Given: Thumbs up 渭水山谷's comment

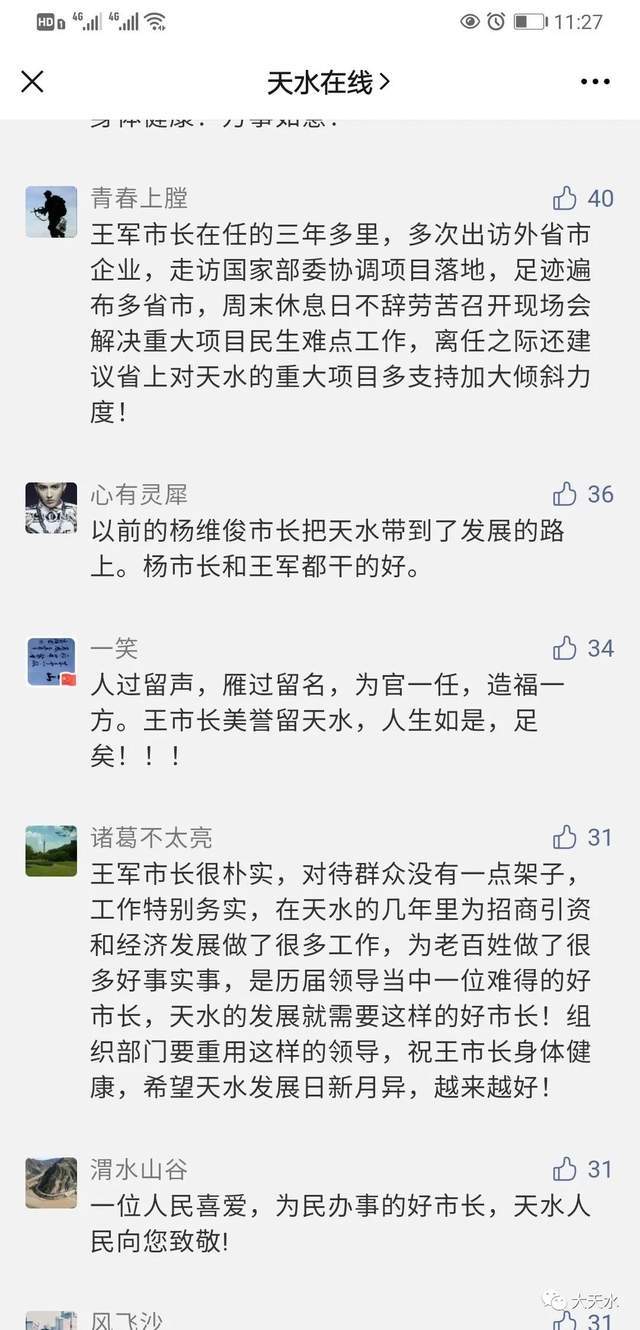Looking at the screenshot, I should [x=566, y=1169].
